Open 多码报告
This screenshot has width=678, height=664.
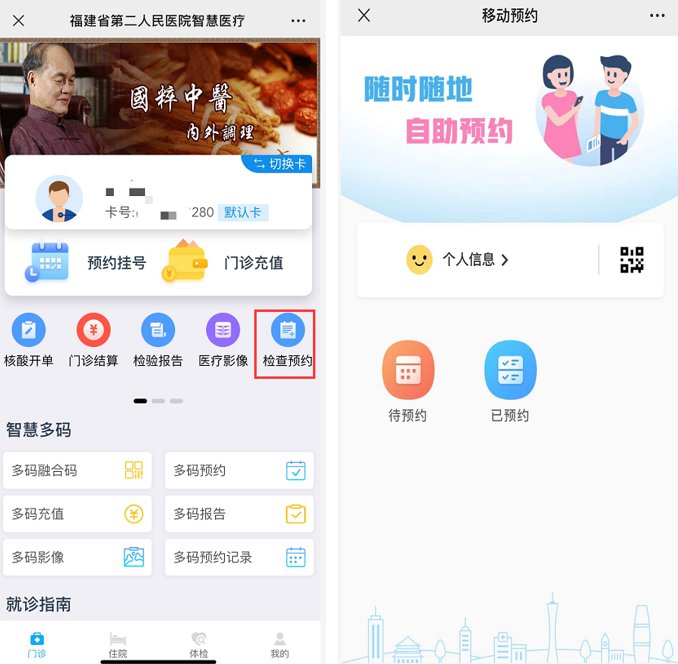pyautogui.click(x=239, y=514)
